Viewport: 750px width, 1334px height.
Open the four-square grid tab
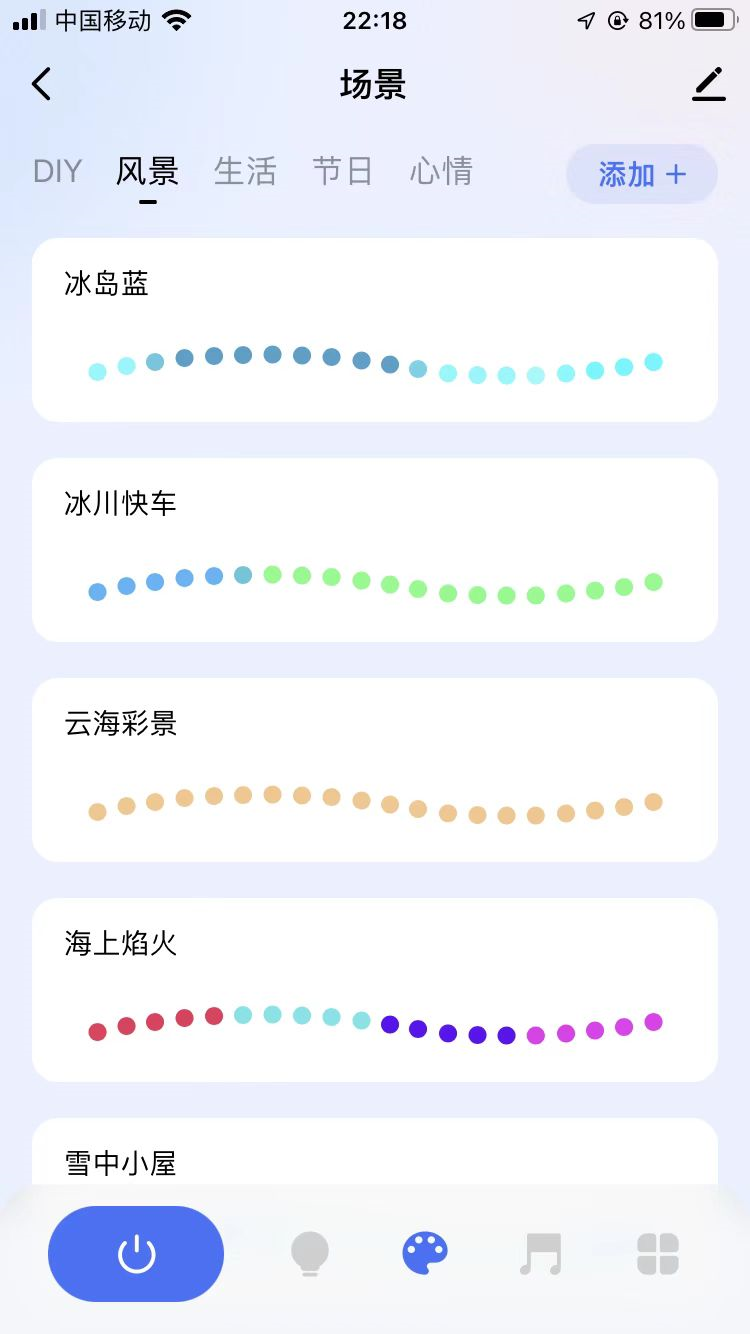click(x=658, y=1254)
